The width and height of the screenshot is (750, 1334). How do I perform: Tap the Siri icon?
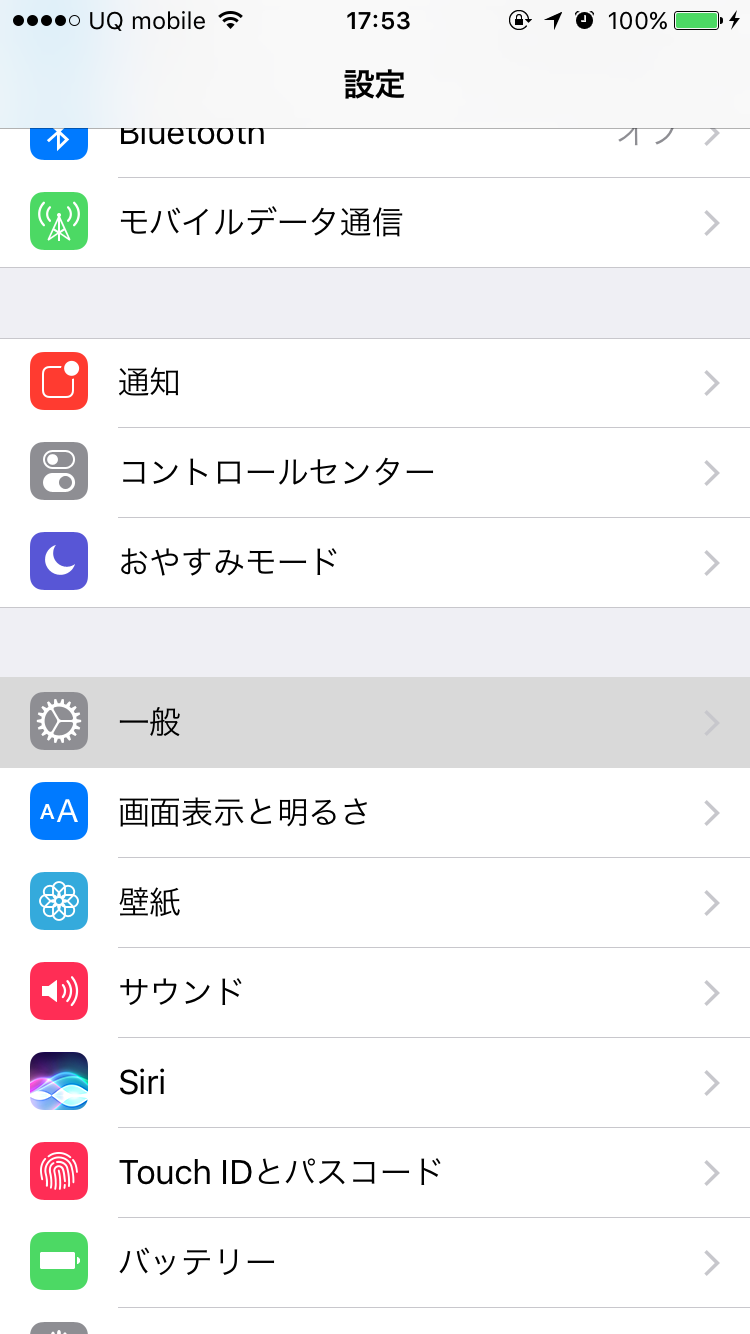tap(58, 1081)
